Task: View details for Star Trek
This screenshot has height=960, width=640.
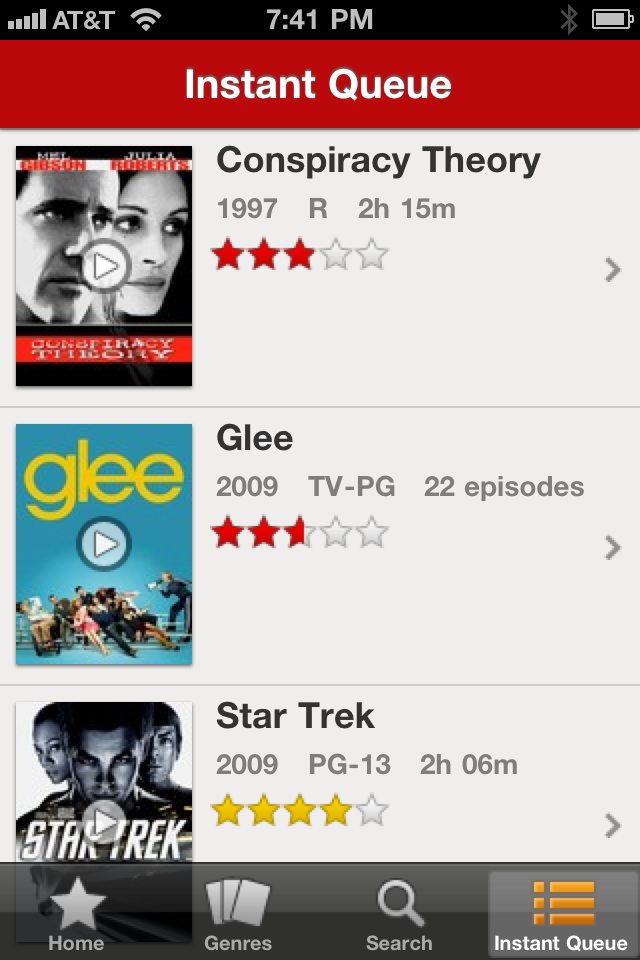Action: [x=612, y=825]
